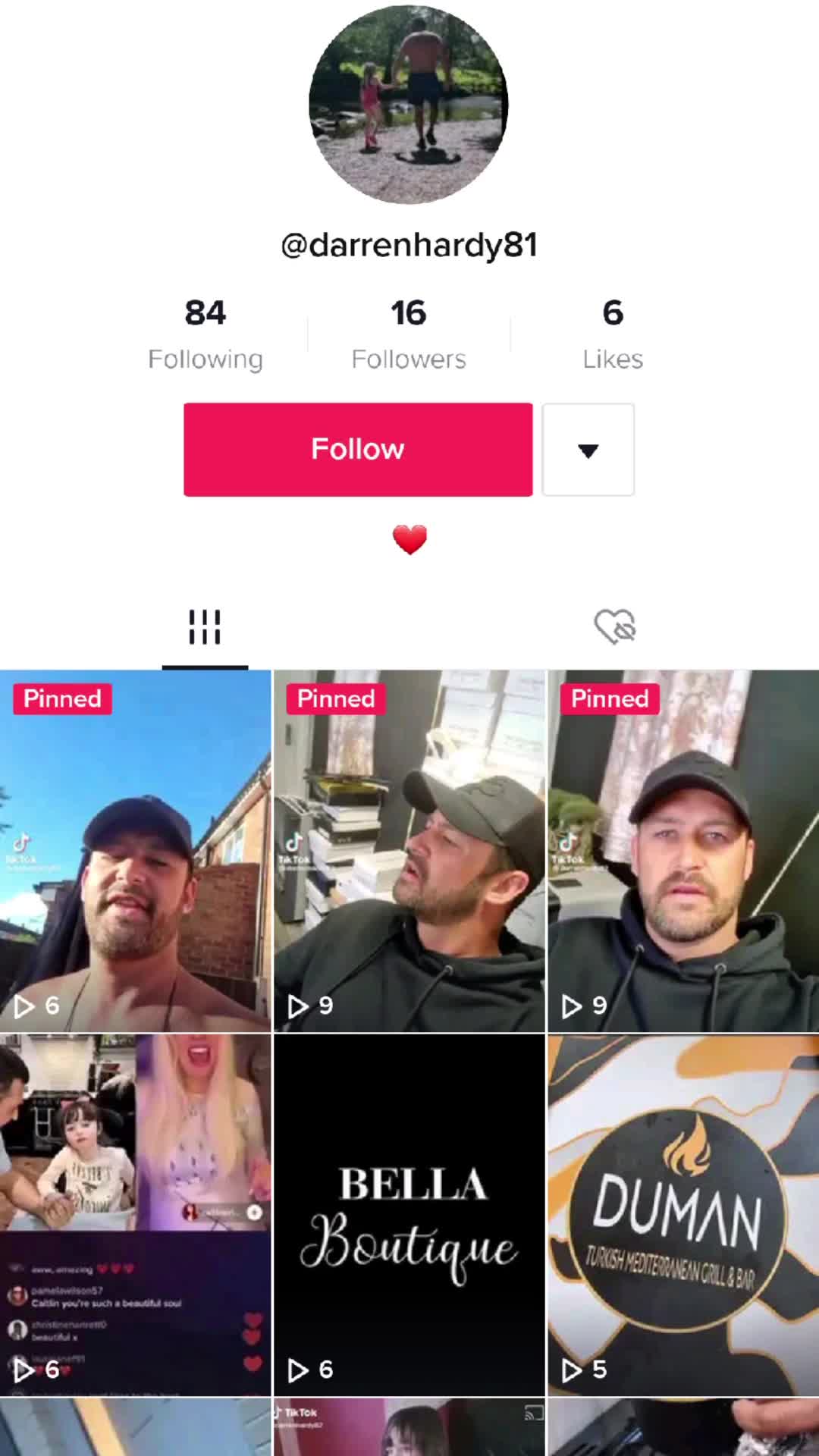Image resolution: width=819 pixels, height=1456 pixels.
Task: Expand the suggested accounts dropdown arrow
Action: click(588, 450)
